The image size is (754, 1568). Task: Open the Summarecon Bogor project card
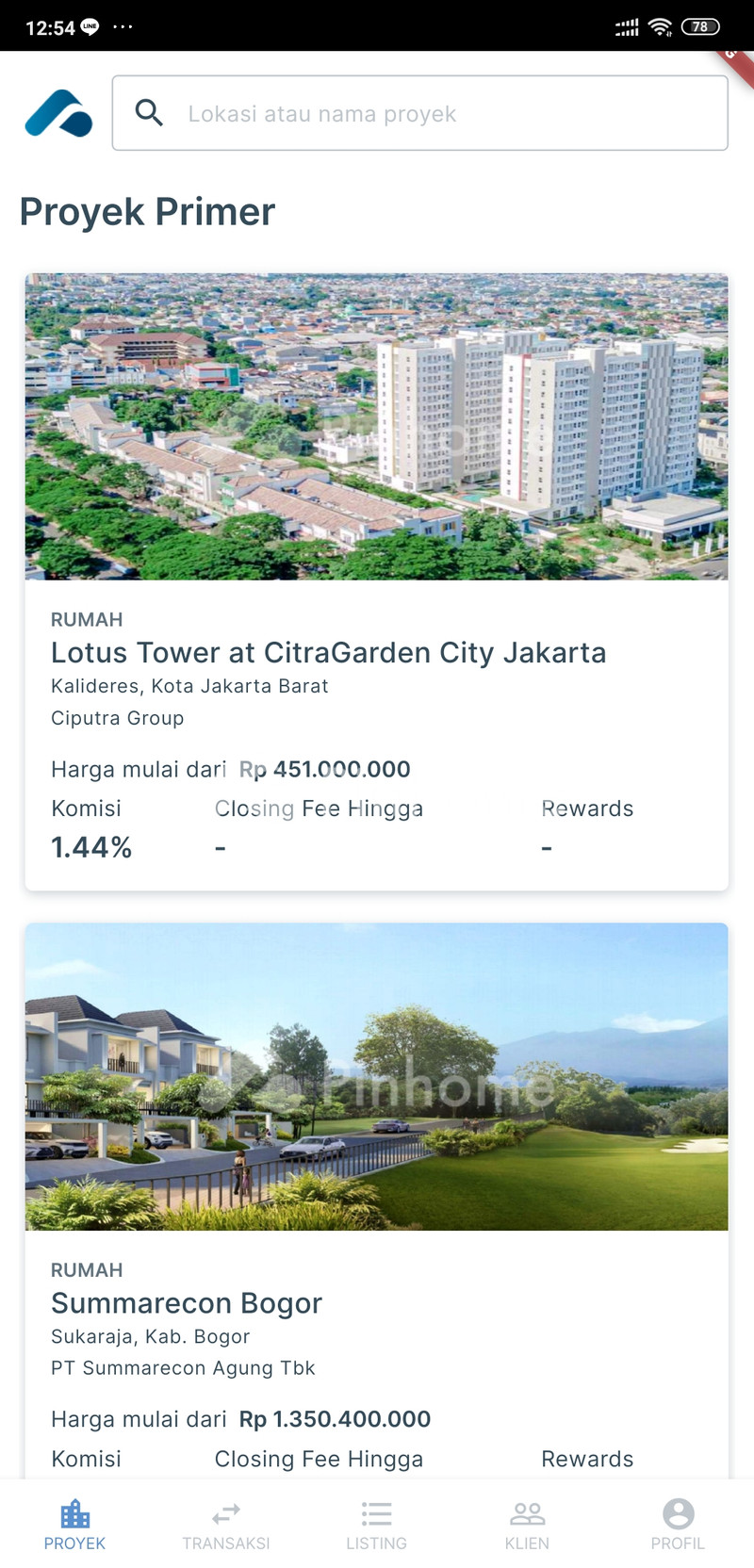tap(376, 1197)
